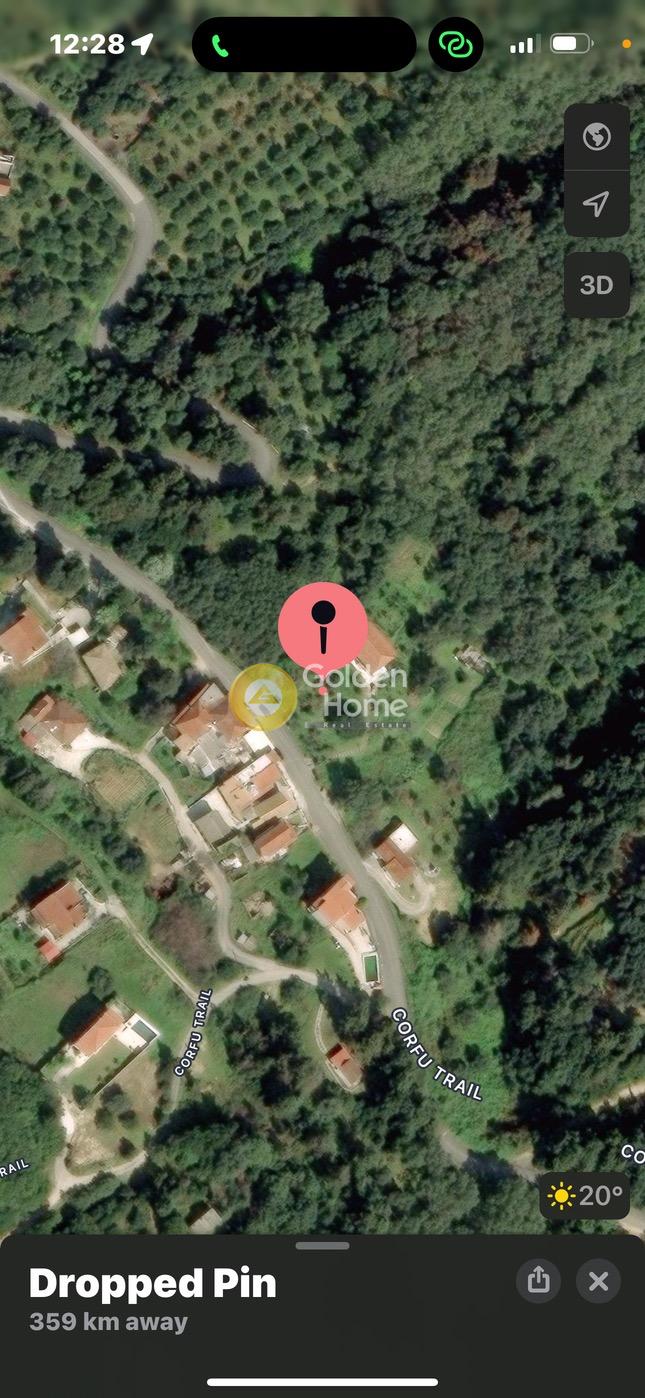Select the red dropped pin marker
The width and height of the screenshot is (645, 1398).
click(x=322, y=627)
